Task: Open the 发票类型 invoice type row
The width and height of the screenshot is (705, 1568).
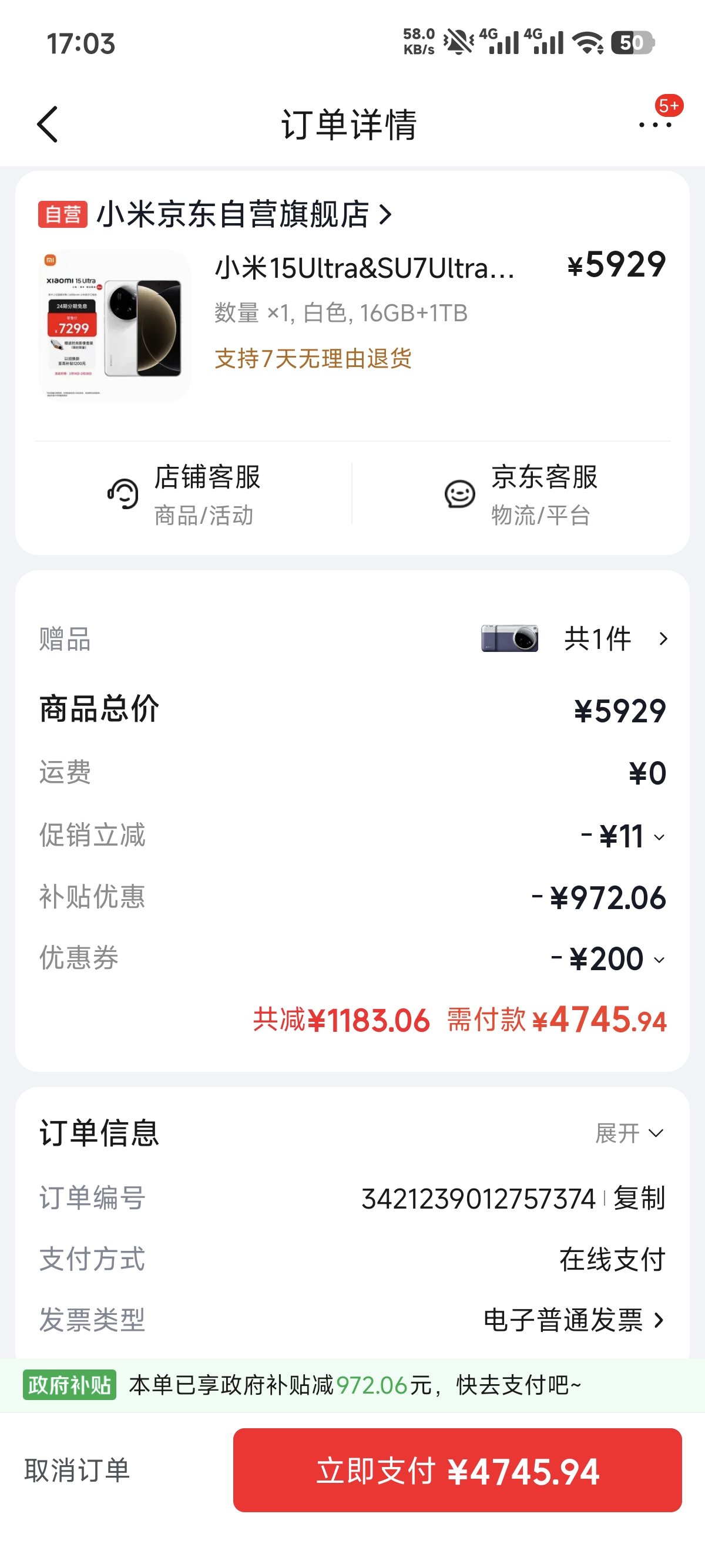Action: 573,1320
